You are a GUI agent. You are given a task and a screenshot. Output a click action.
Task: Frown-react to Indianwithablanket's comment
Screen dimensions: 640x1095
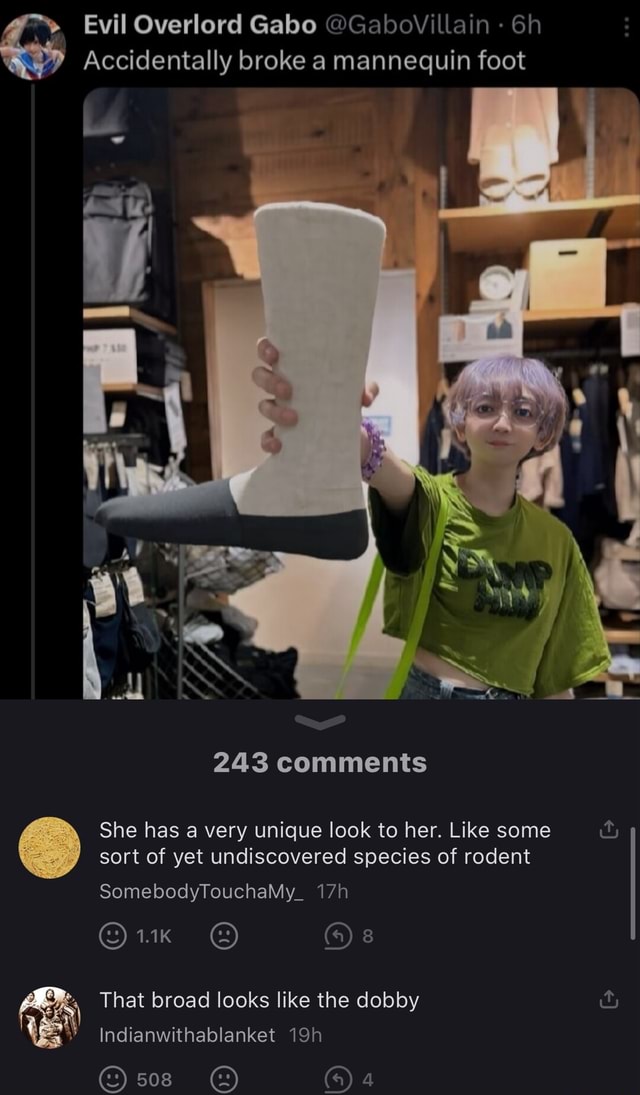click(224, 1079)
